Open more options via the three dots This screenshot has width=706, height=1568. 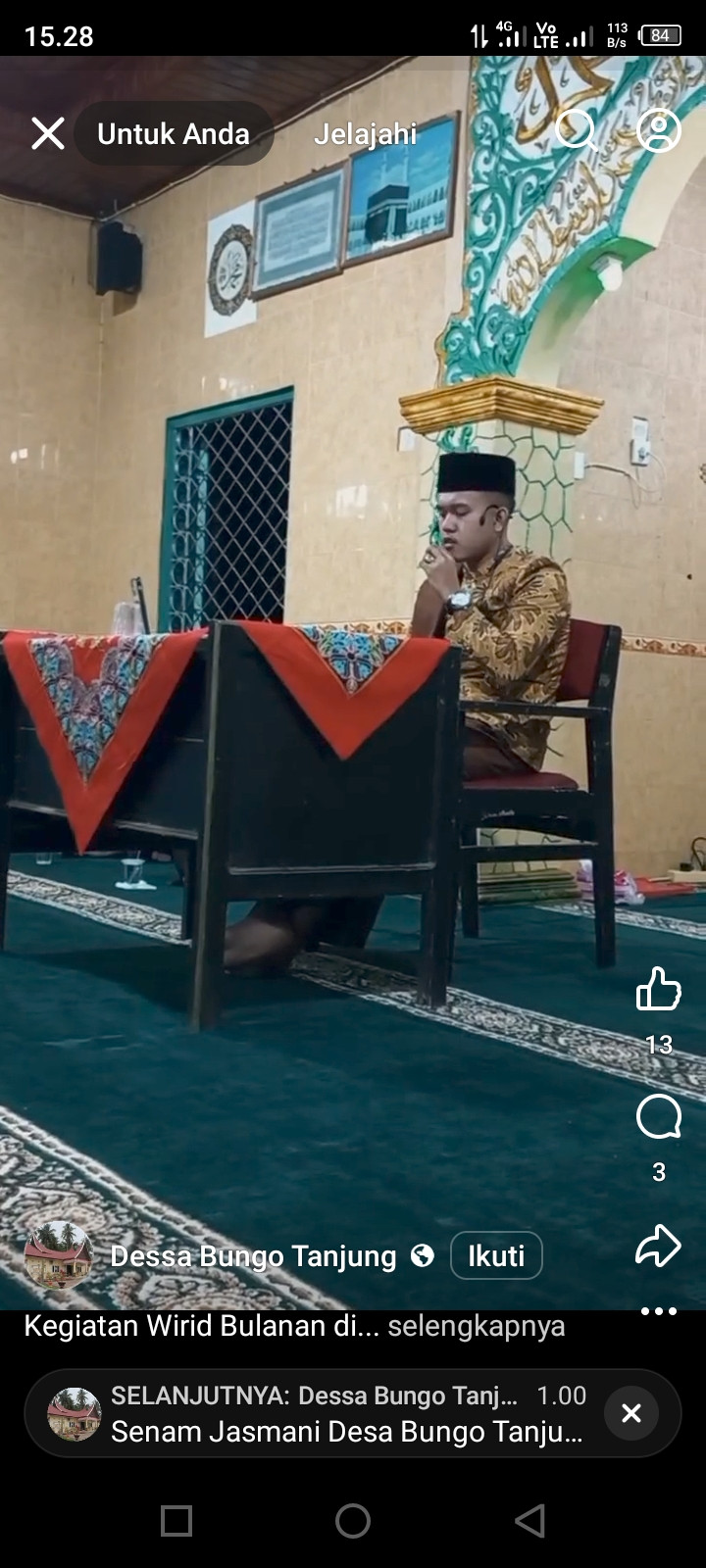pyautogui.click(x=657, y=1311)
